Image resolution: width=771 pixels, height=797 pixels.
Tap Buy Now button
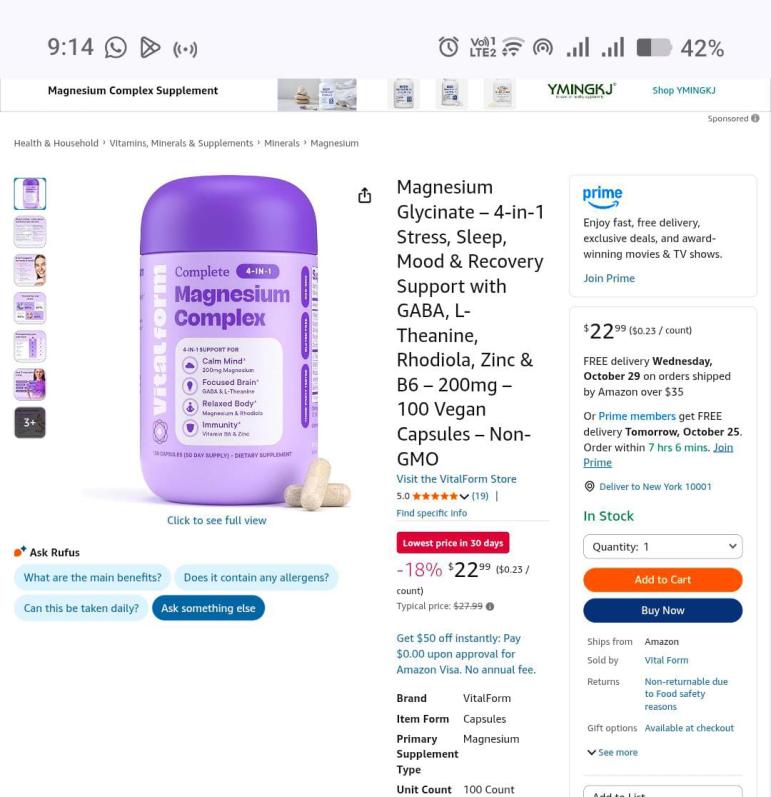pyautogui.click(x=662, y=610)
